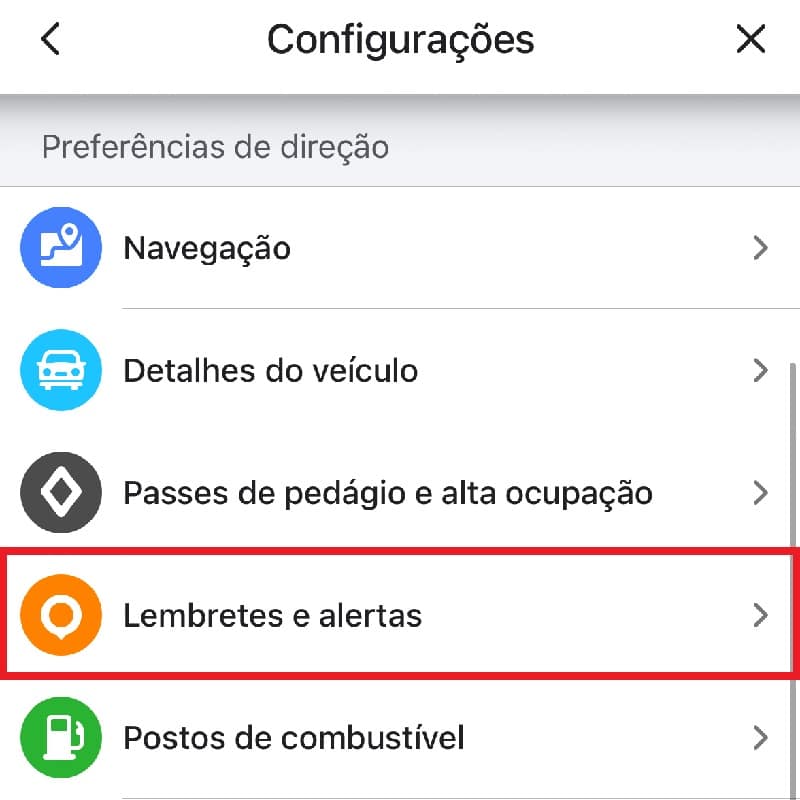The height and width of the screenshot is (800, 800).
Task: Open Postos de combustível settings
Action: (400, 739)
